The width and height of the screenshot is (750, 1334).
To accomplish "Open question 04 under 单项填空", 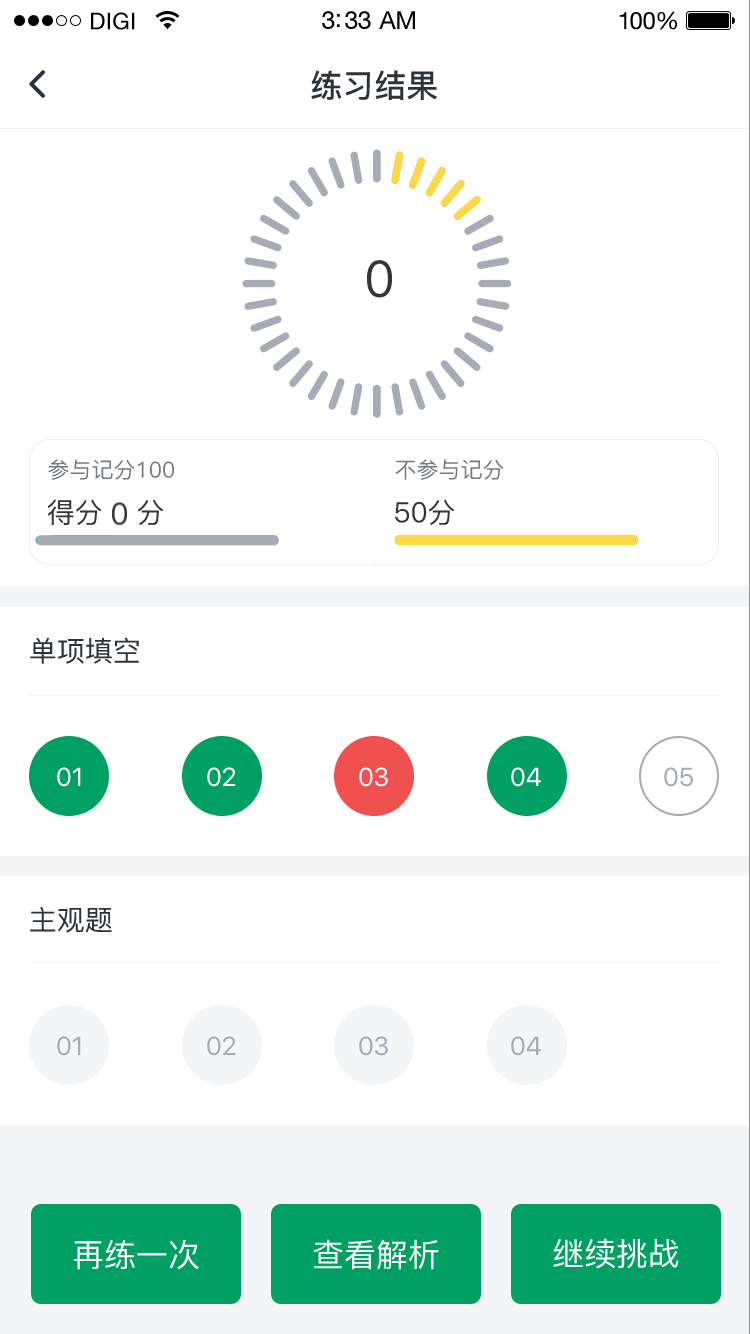I will point(526,776).
